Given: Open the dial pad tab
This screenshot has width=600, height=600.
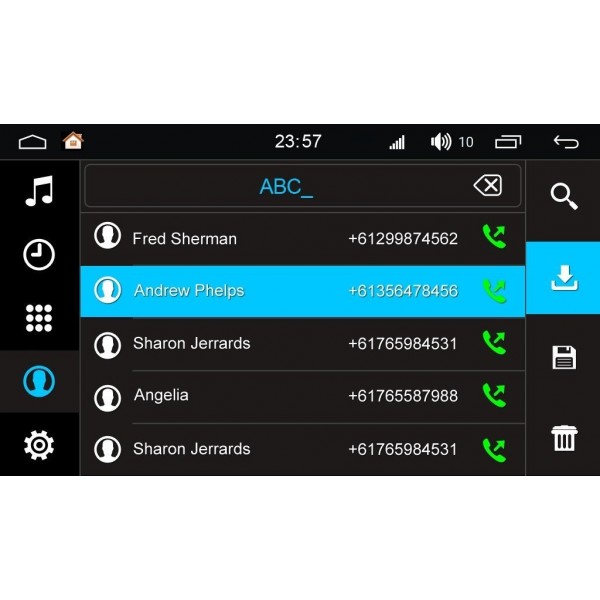Looking at the screenshot, I should [x=39, y=318].
